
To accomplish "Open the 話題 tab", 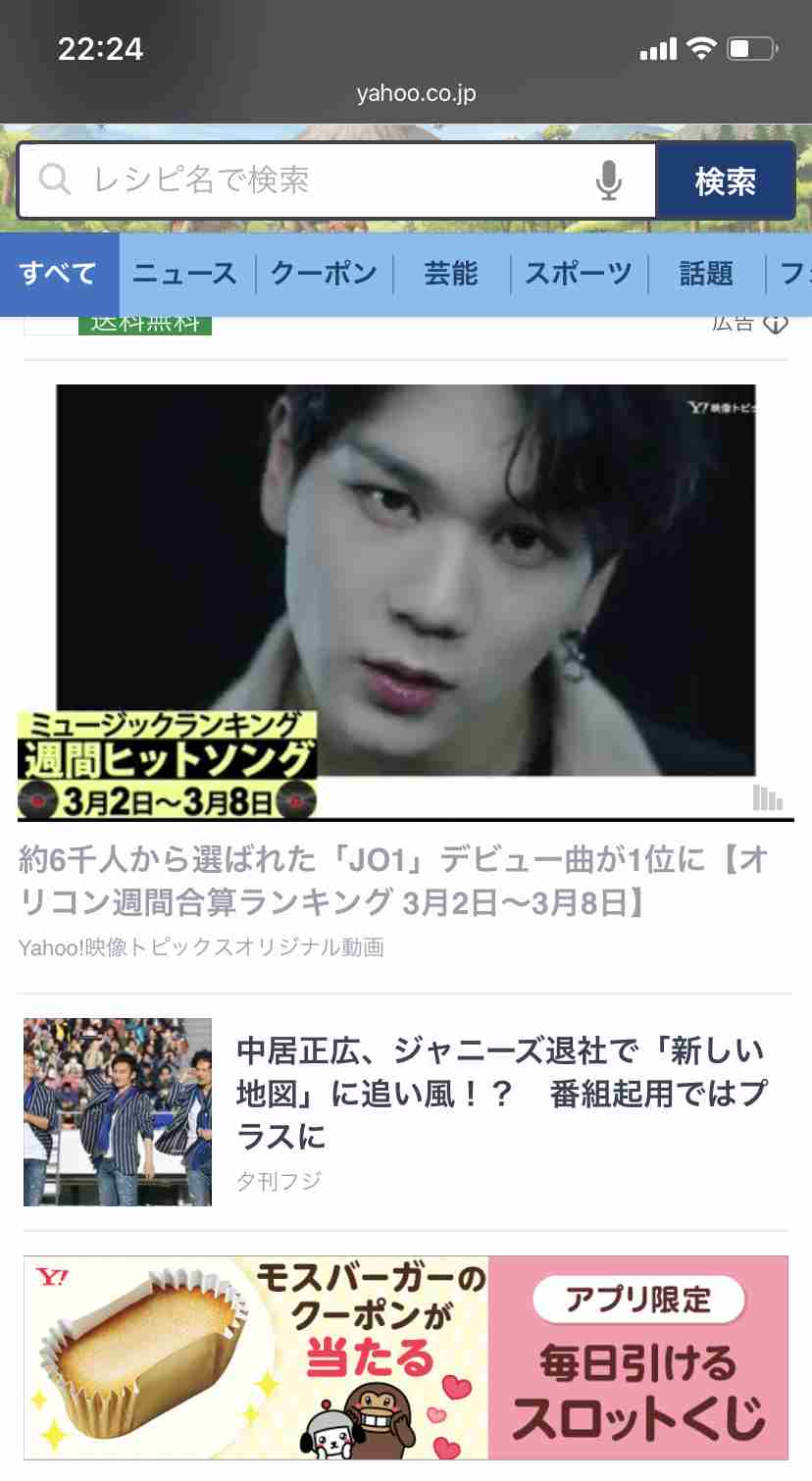I will coord(706,274).
